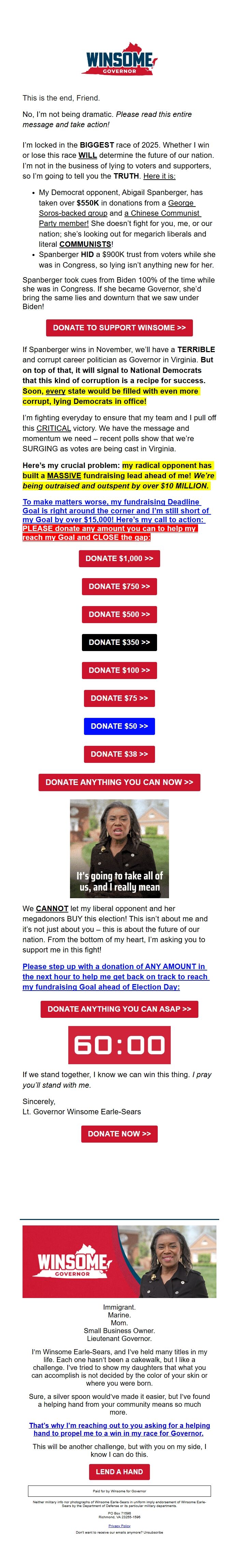
Task: Tap the DONATE $38 button
Action: tap(119, 754)
